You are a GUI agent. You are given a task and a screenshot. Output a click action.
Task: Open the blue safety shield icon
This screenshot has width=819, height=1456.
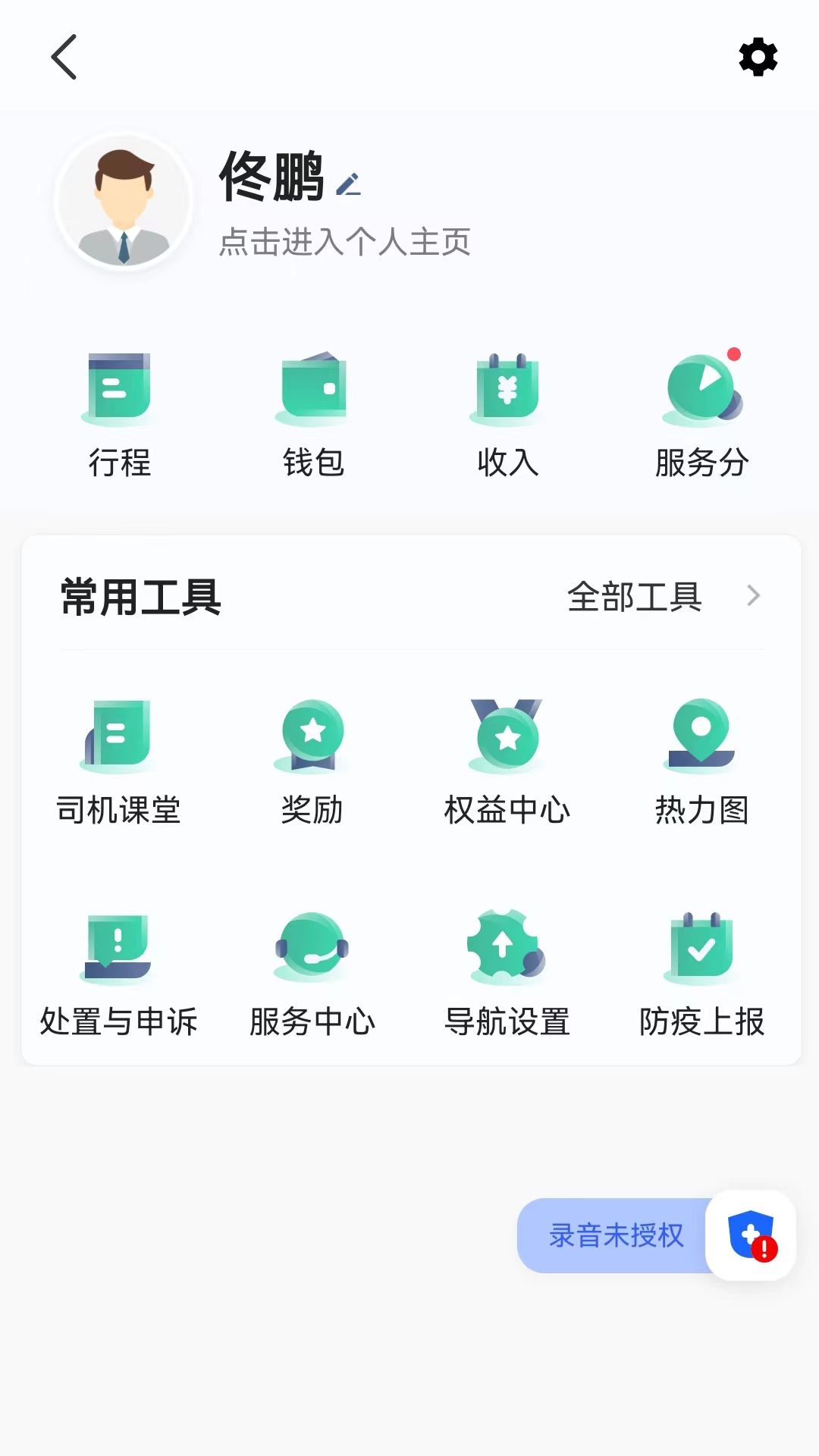click(751, 1235)
